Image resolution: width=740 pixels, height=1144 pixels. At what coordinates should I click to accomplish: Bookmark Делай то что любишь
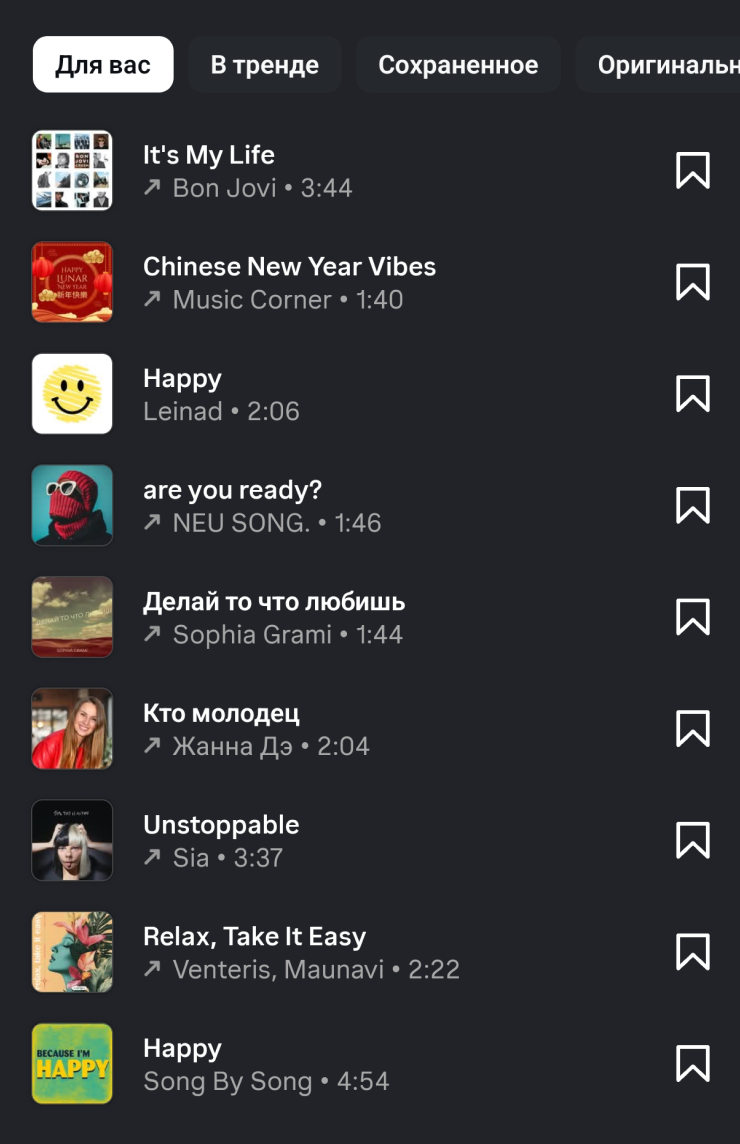coord(693,618)
